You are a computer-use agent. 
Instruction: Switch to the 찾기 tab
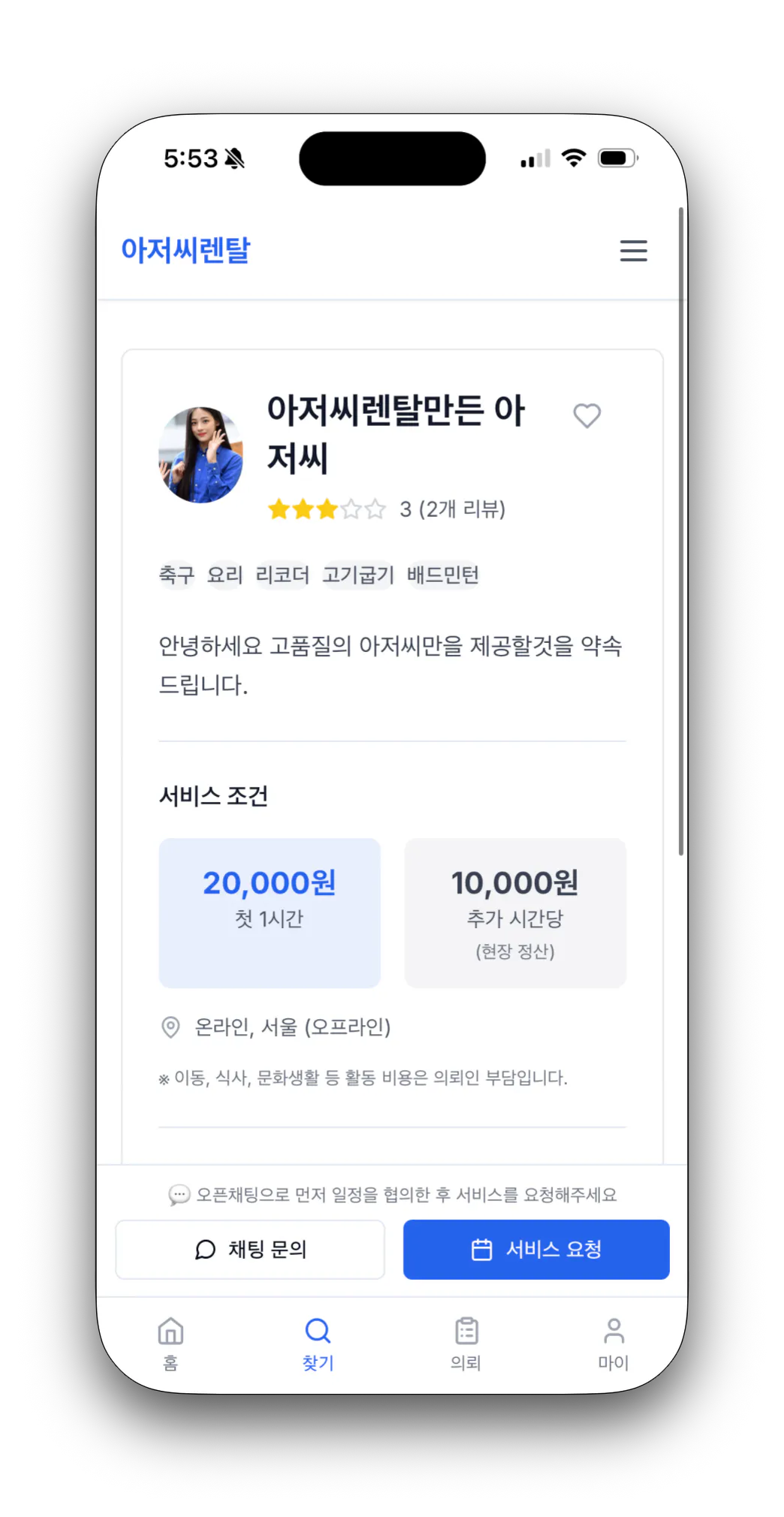coord(318,1343)
